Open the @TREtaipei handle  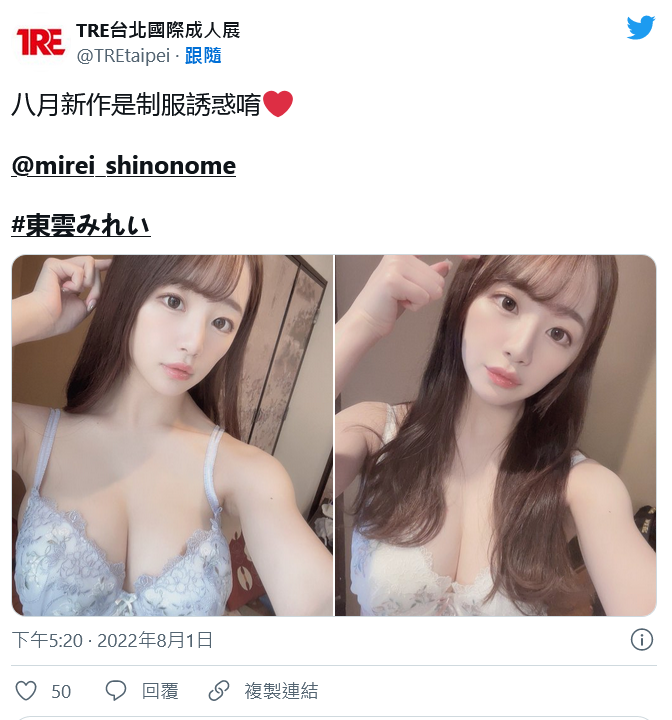tap(123, 56)
